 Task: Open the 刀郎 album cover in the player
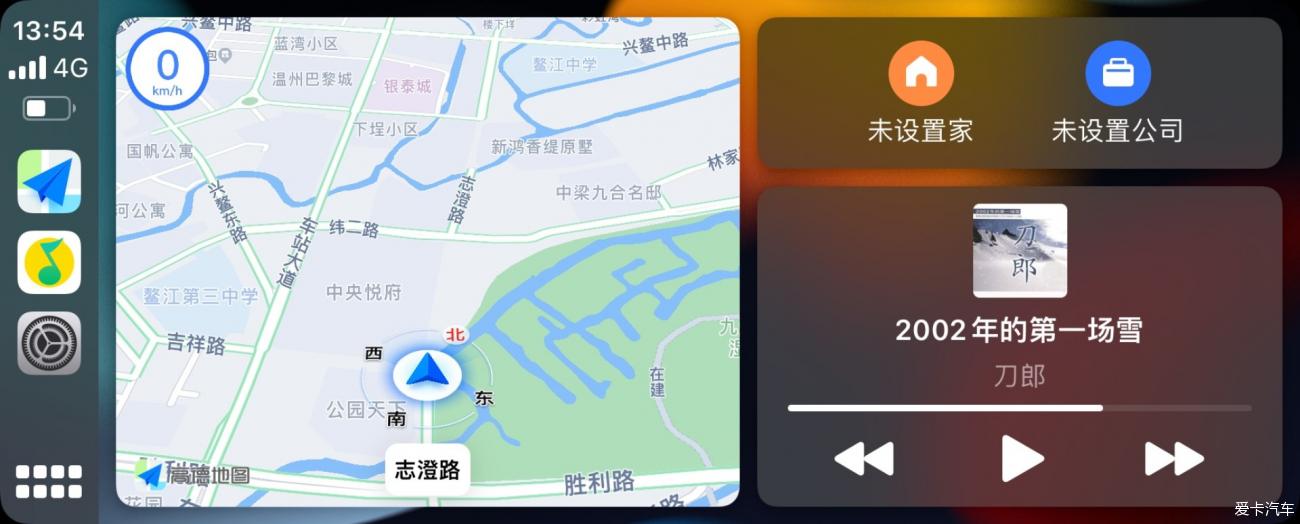1019,251
